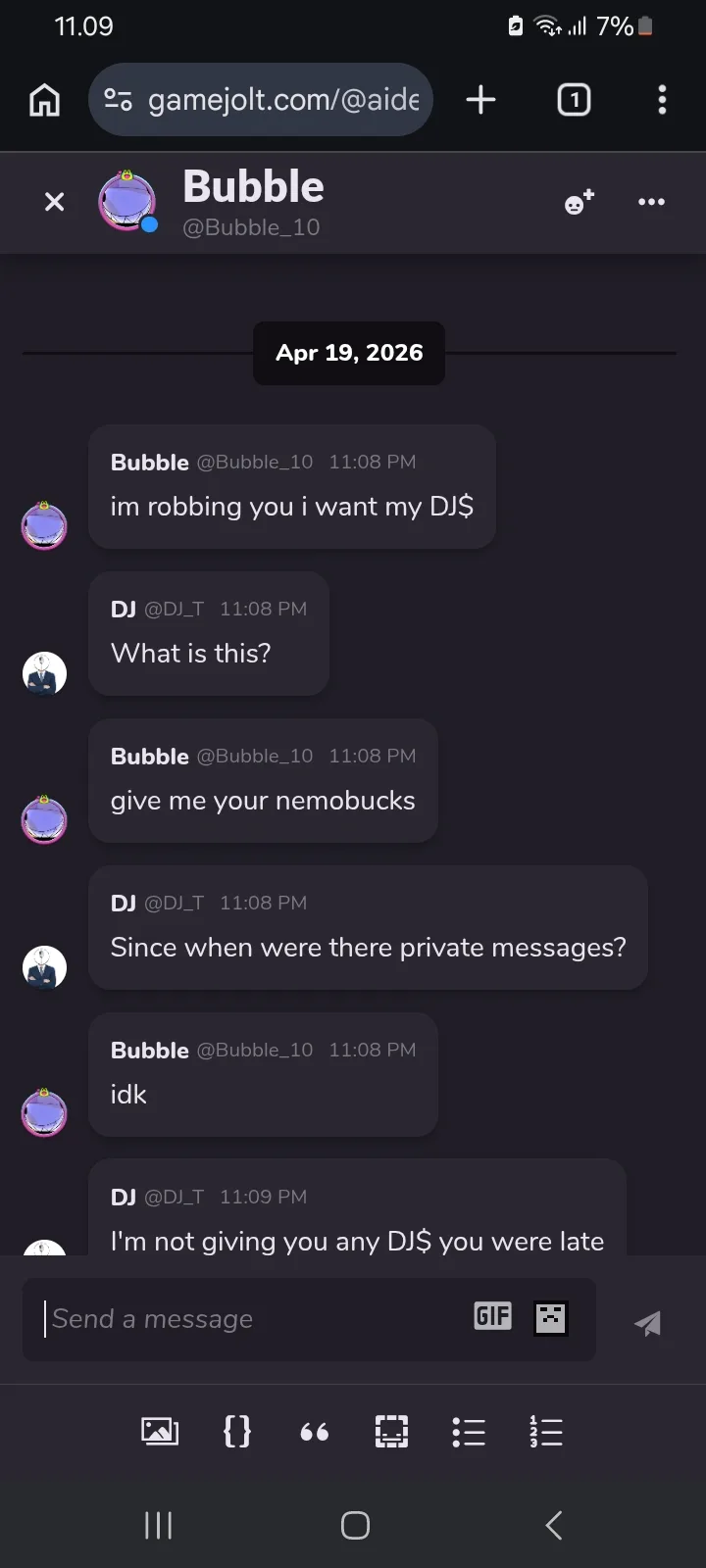Image resolution: width=706 pixels, height=1568 pixels.
Task: Open chat options three-dot menu
Action: pyautogui.click(x=651, y=202)
